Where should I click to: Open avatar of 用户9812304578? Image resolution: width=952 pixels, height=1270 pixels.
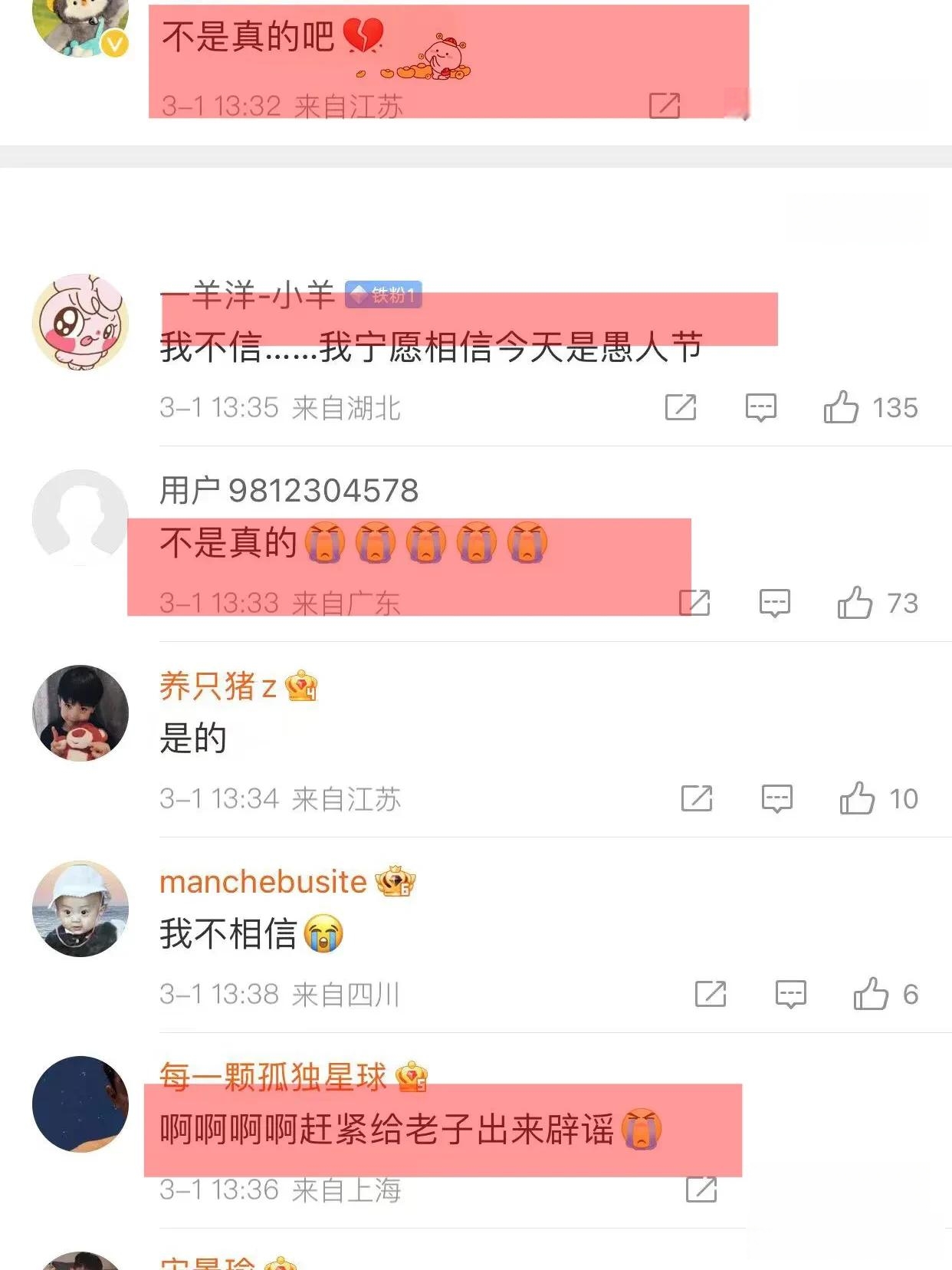pyautogui.click(x=80, y=518)
